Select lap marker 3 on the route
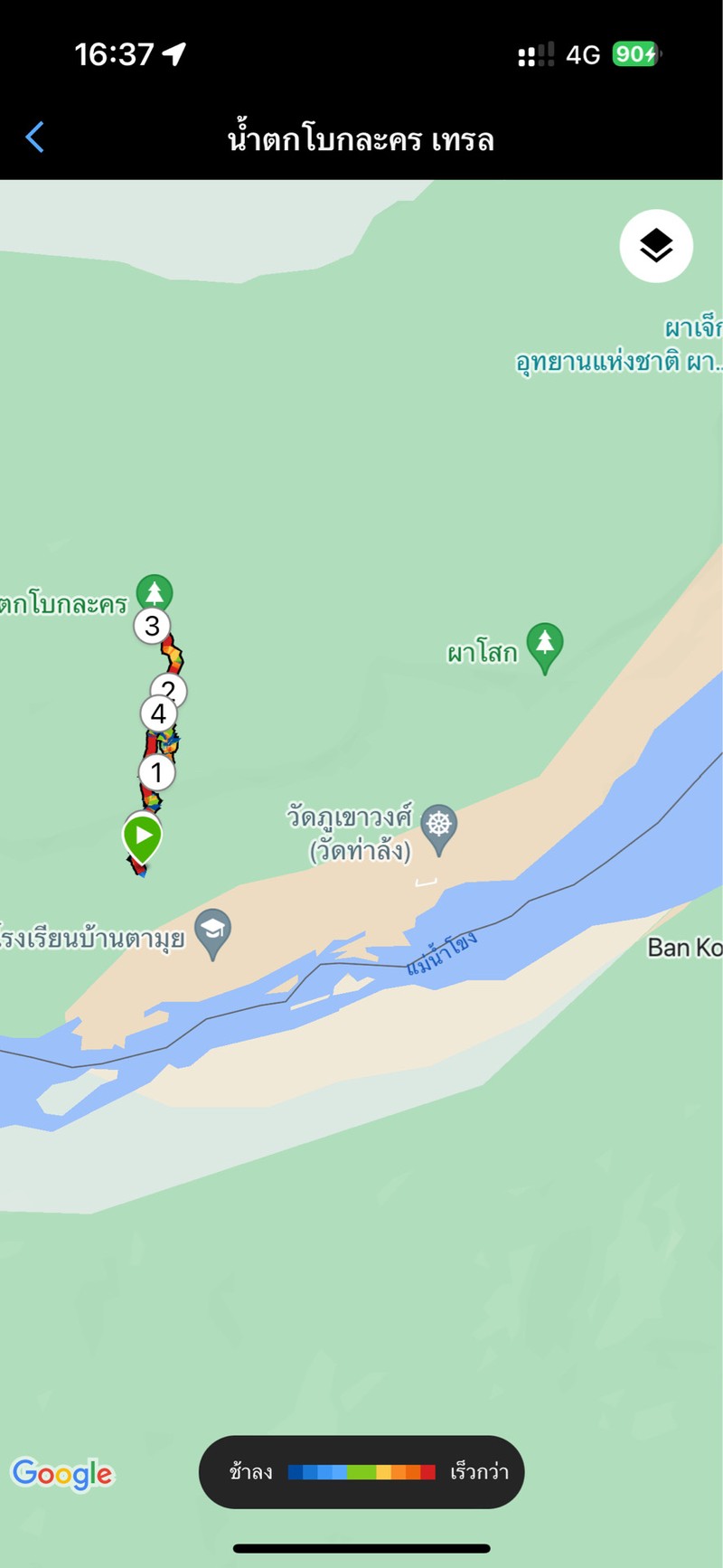Screen dimensions: 723x1568 pyautogui.click(x=153, y=626)
